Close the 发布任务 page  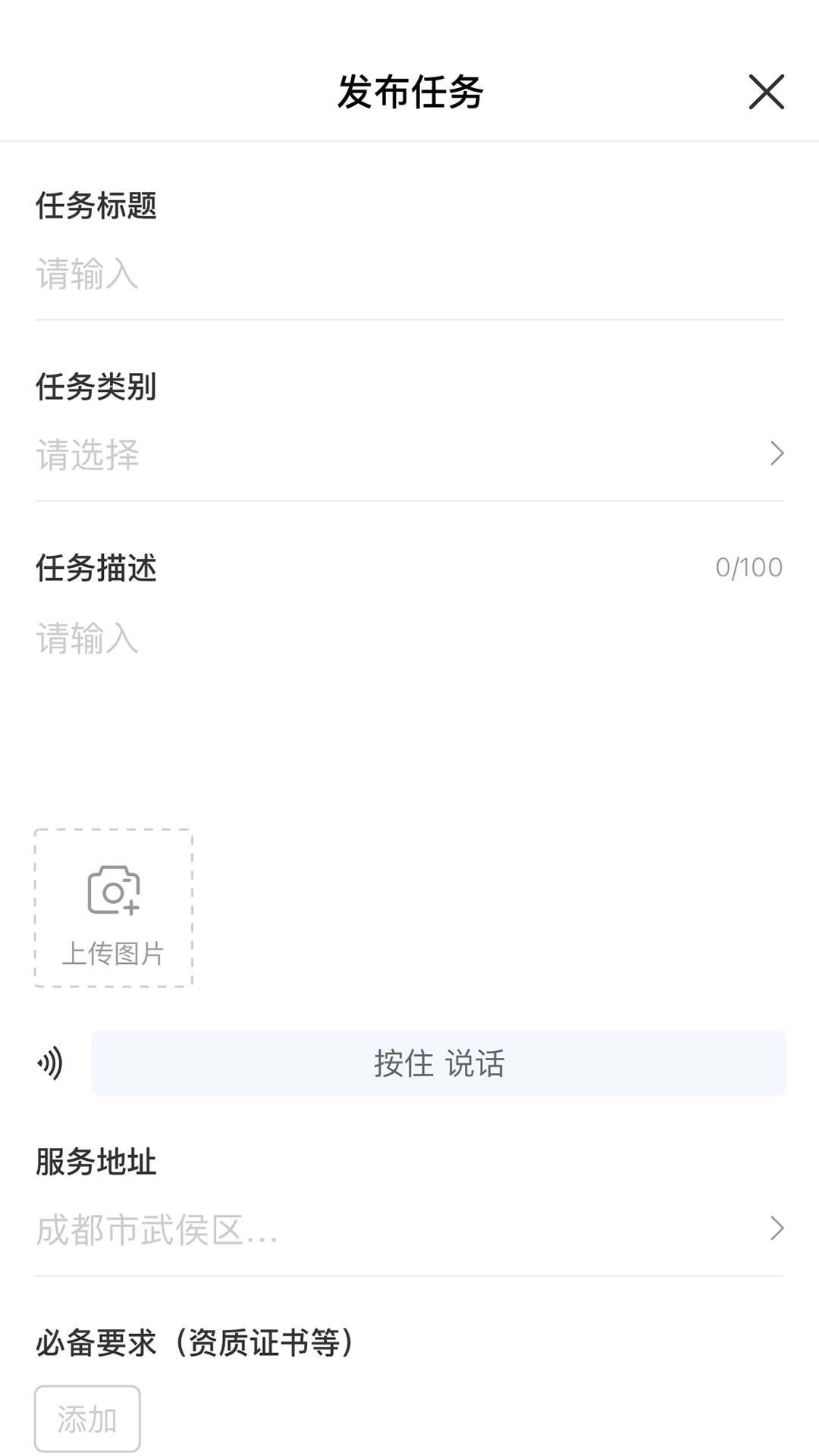point(766,92)
